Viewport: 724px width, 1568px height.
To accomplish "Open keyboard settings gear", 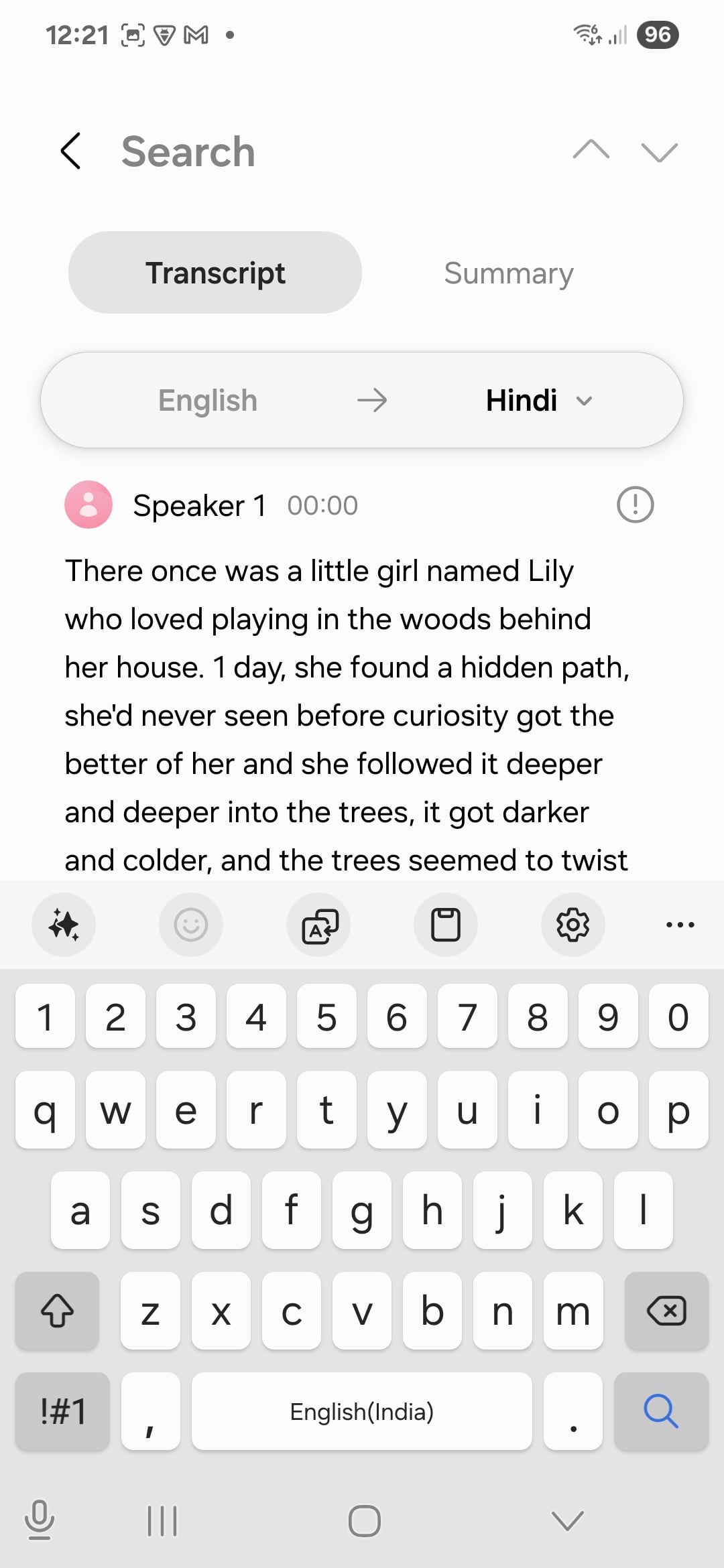I will pyautogui.click(x=573, y=925).
